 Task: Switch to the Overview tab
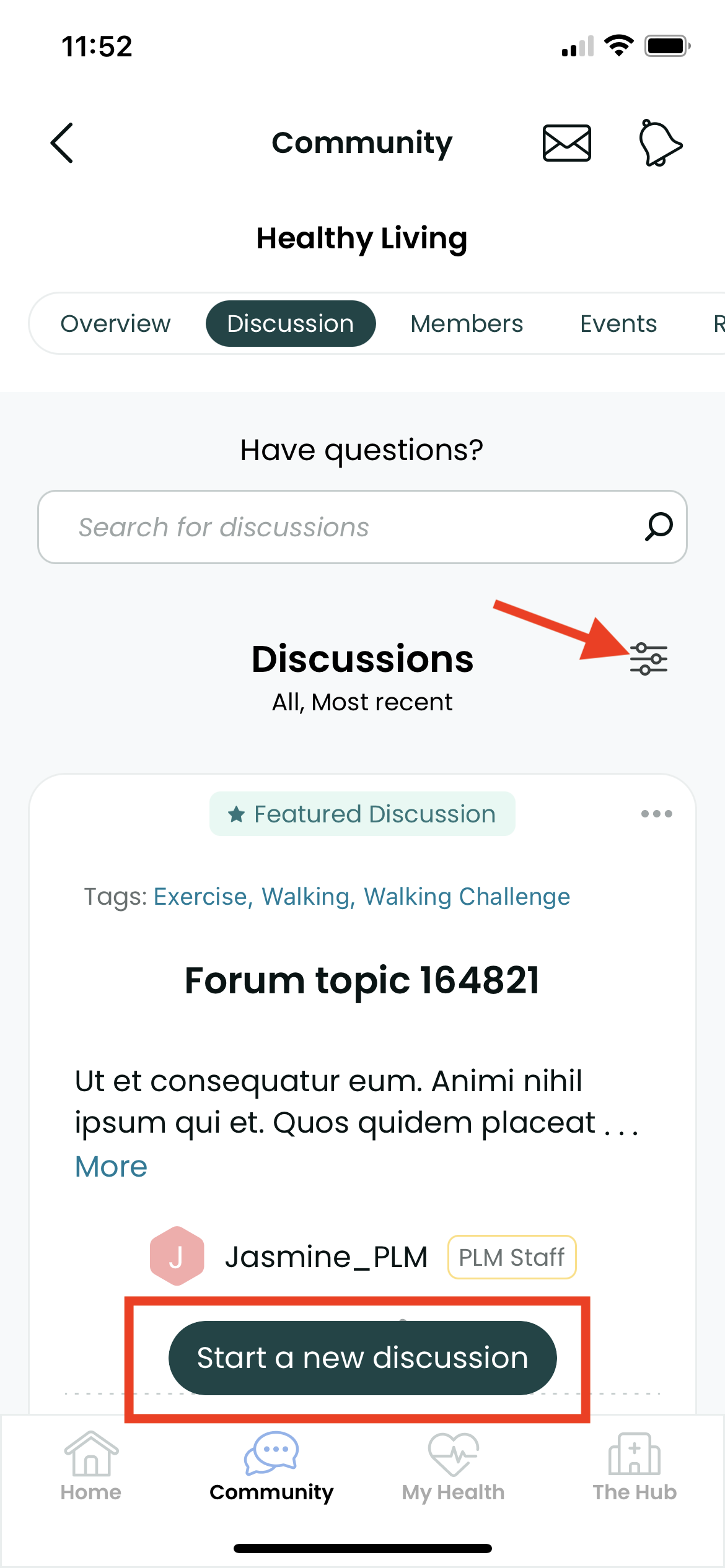pos(115,324)
